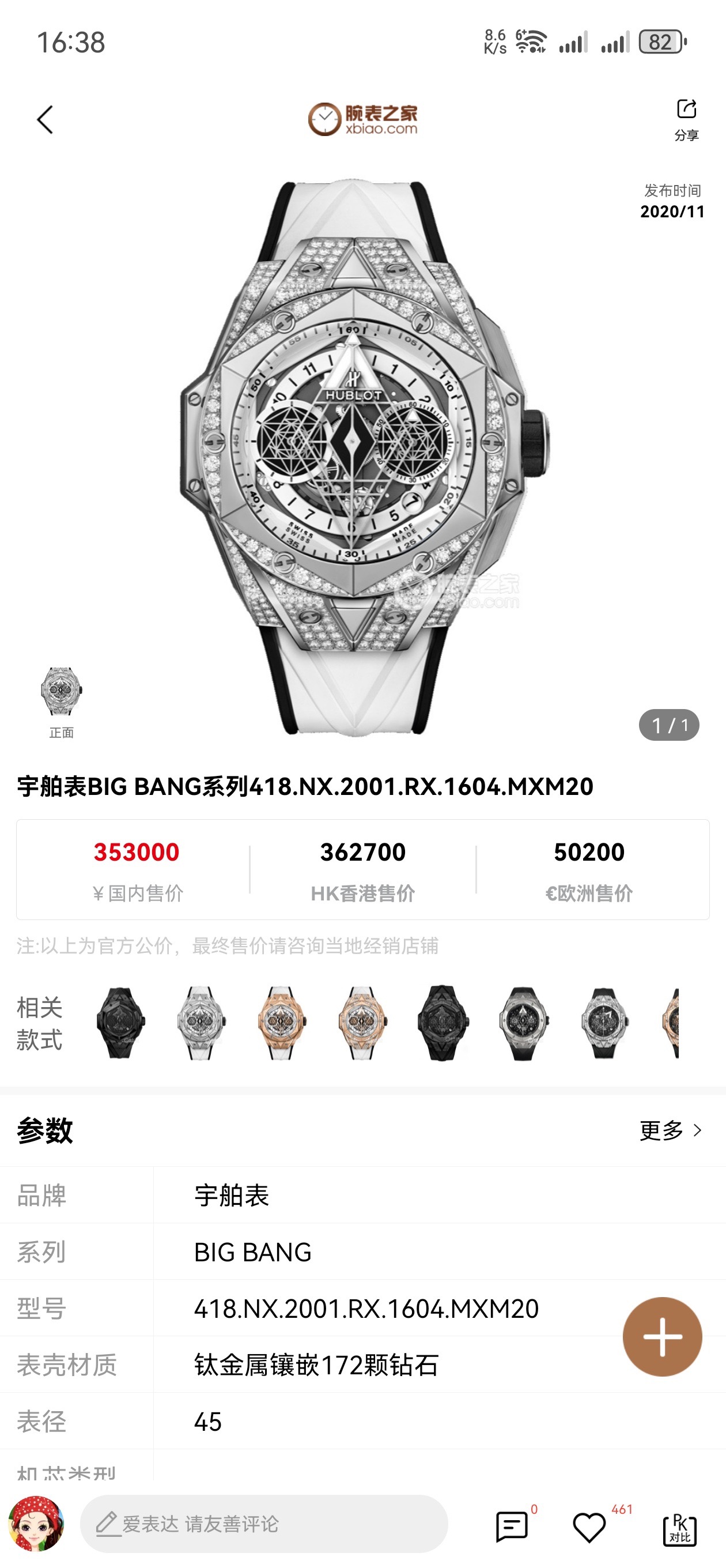This screenshot has width=726, height=1568.
Task: Open the steel black-dial related watch style
Action: coord(523,1023)
